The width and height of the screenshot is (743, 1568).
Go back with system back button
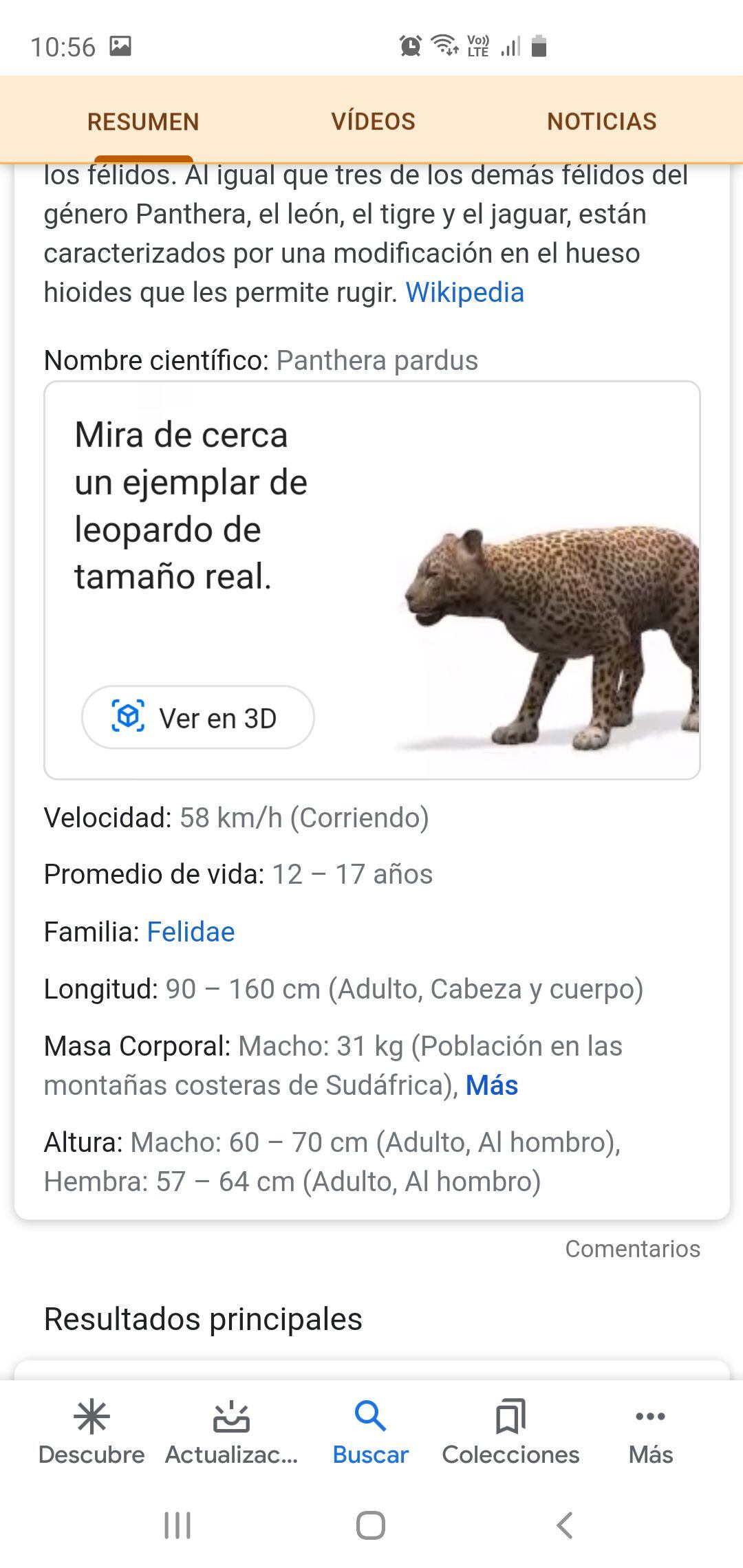coord(564,1525)
